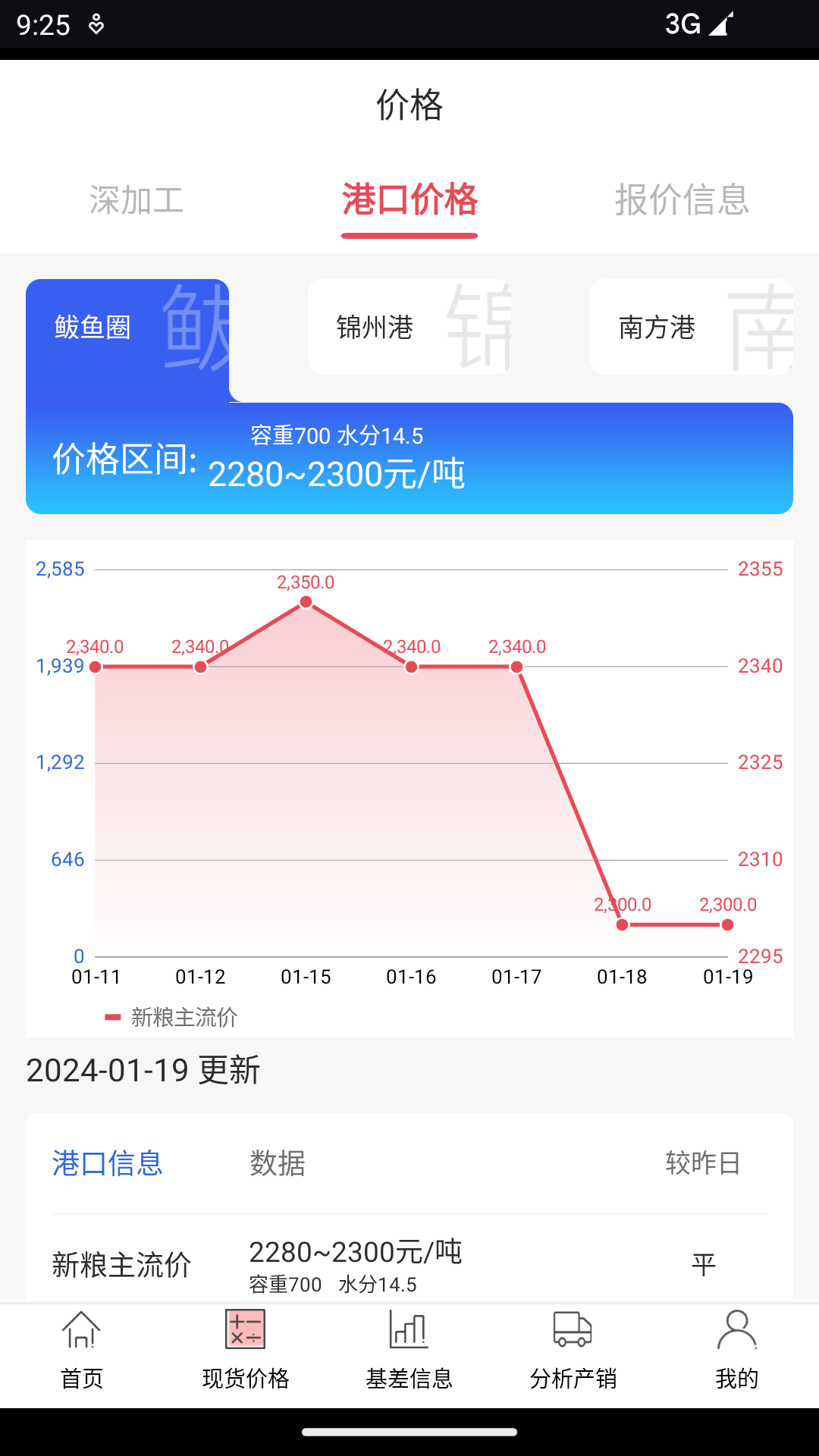Expand the 港口信息 column header
Image resolution: width=819 pixels, height=1456 pixels.
pyautogui.click(x=107, y=1164)
